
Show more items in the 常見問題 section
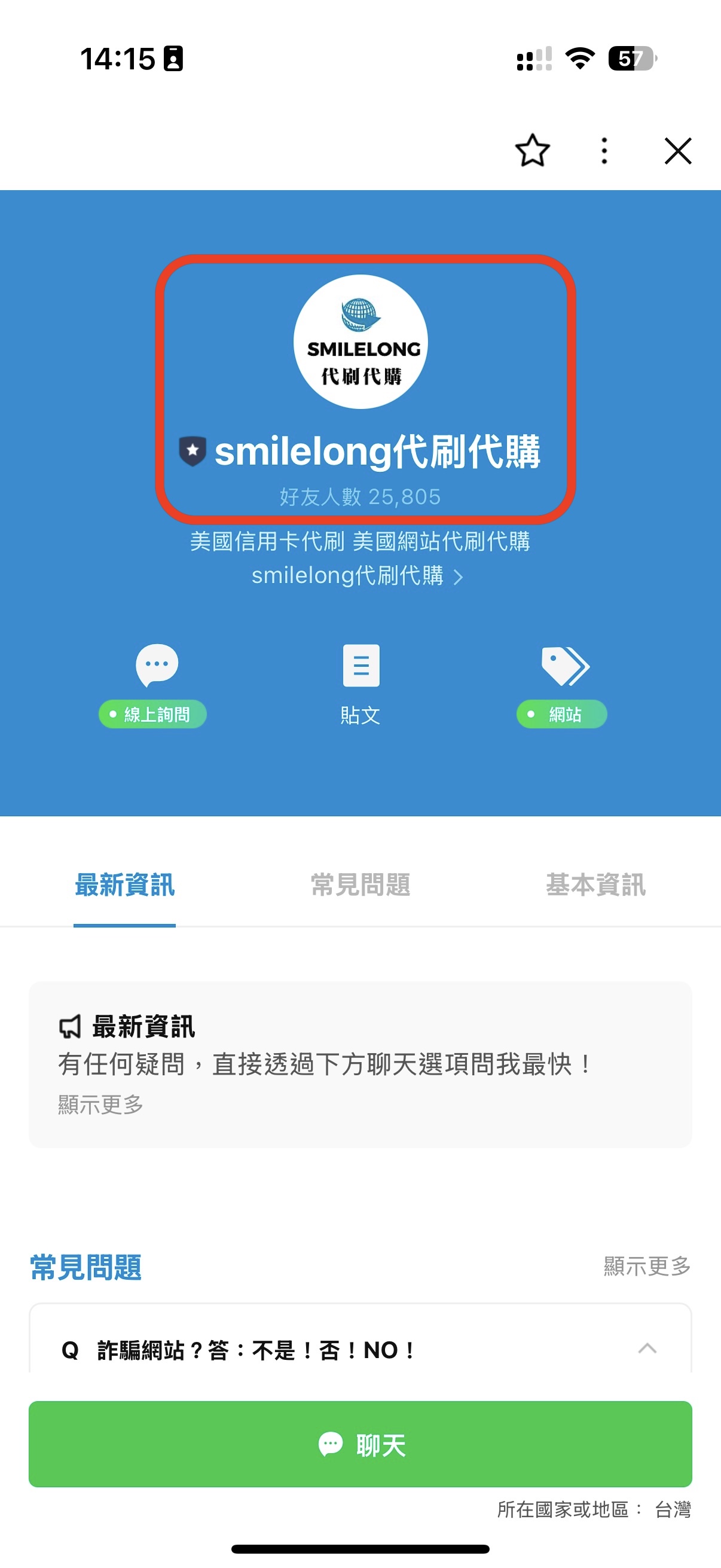click(x=646, y=1266)
